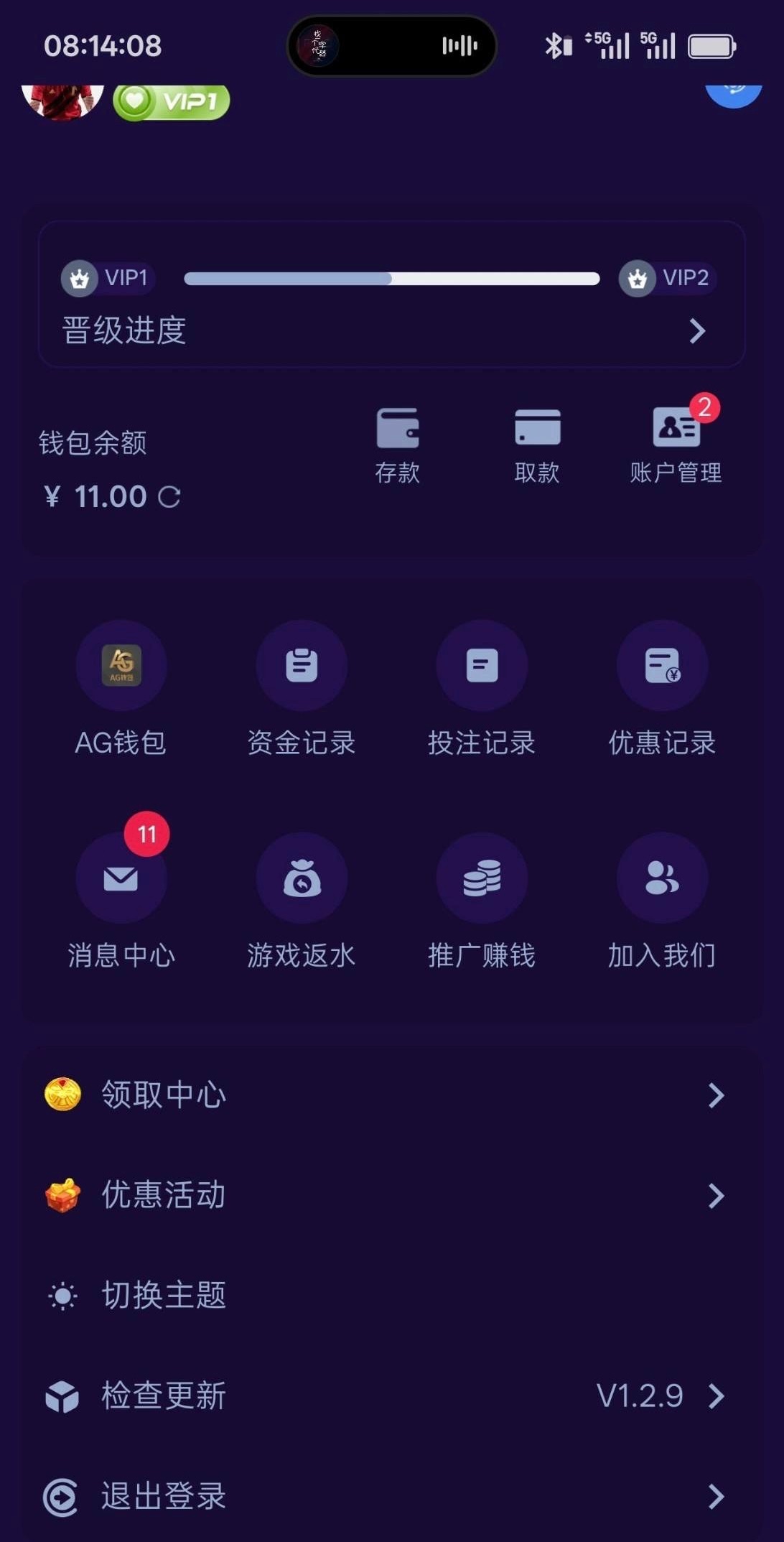Tap the blue customer service icon
This screenshot has width=784, height=1542.
tap(733, 93)
